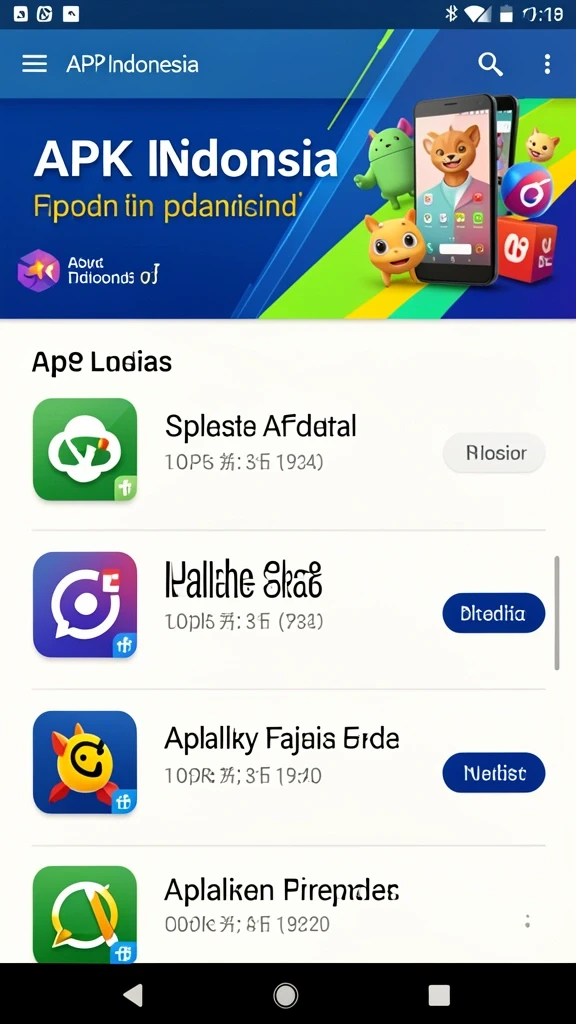Open the Aplaiken Pirepnder app row
This screenshot has height=1024, width=576.
[288, 911]
